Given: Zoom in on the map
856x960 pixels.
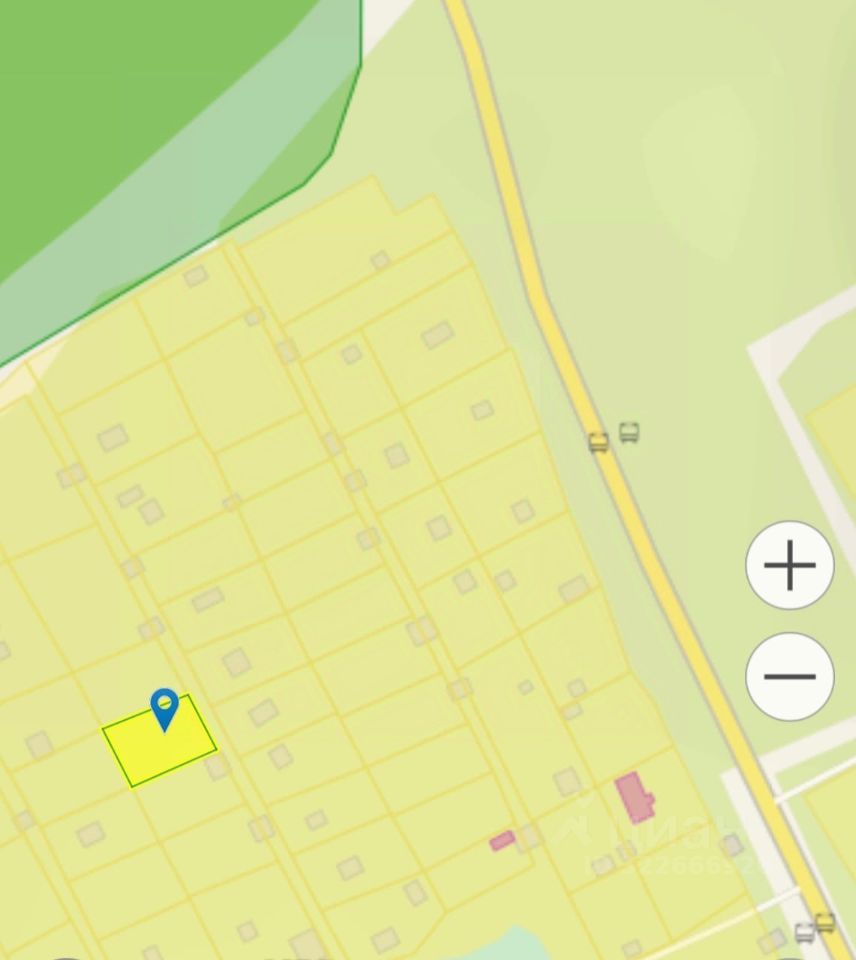Looking at the screenshot, I should pyautogui.click(x=790, y=566).
